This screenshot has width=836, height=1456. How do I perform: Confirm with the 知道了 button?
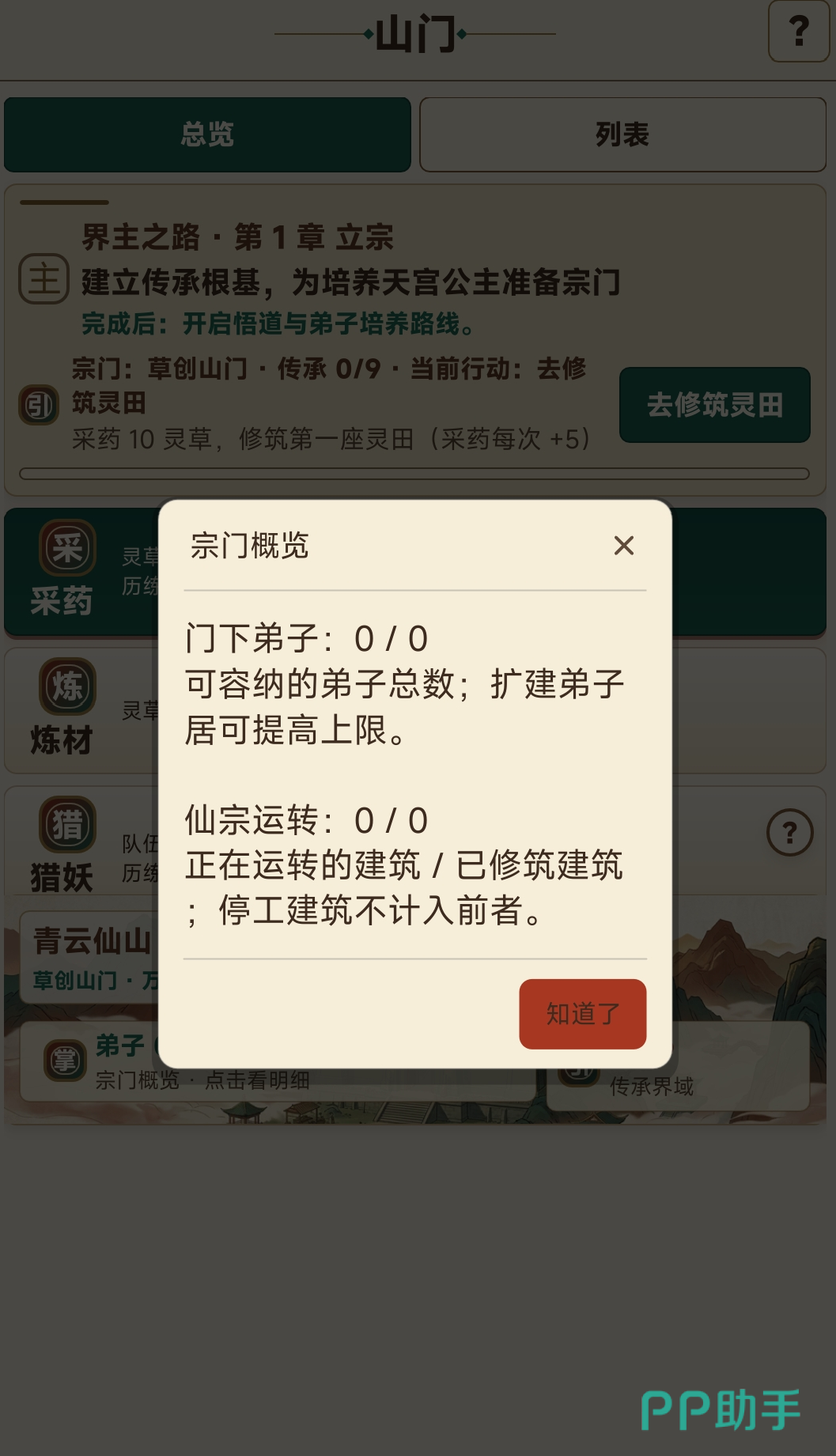click(x=583, y=1014)
